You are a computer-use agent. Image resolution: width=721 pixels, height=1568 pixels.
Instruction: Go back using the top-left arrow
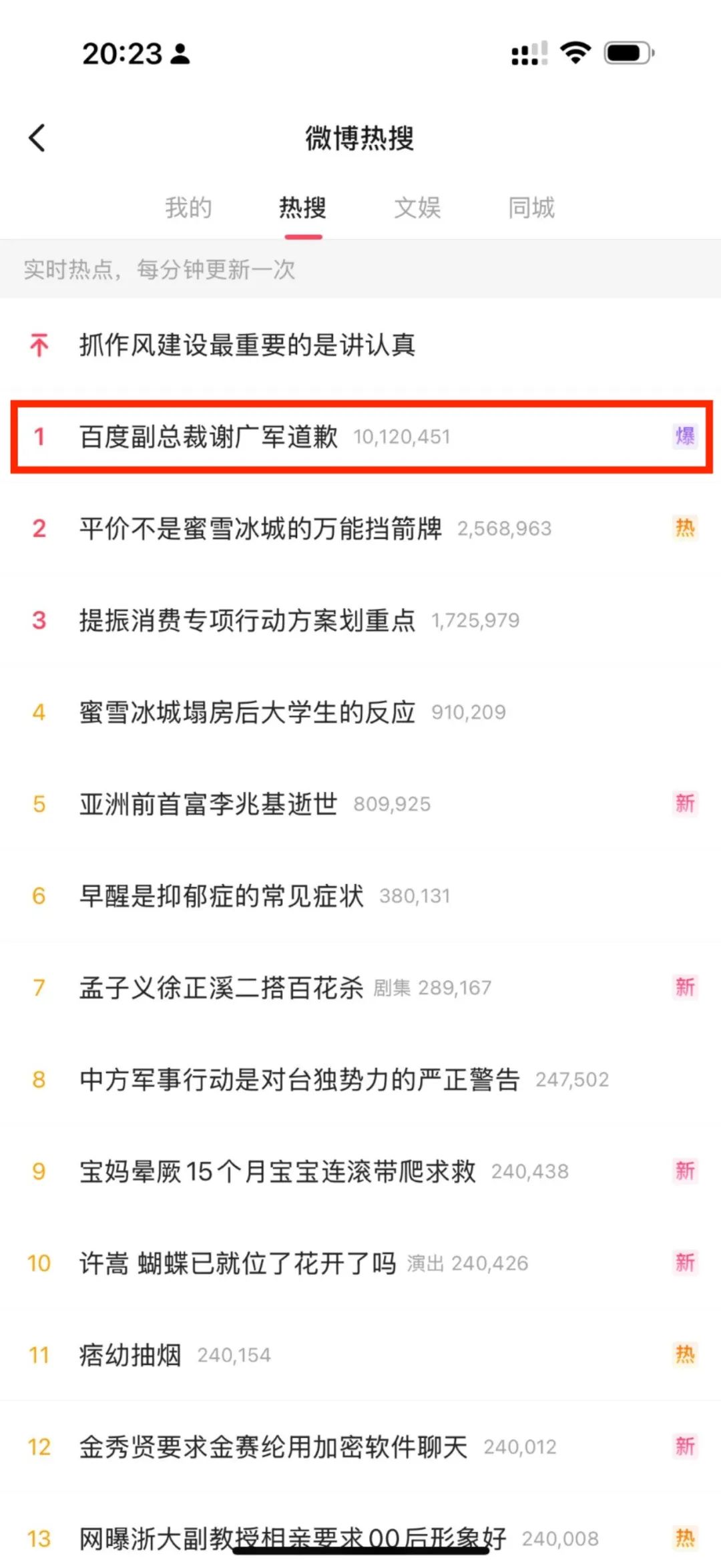[37, 138]
